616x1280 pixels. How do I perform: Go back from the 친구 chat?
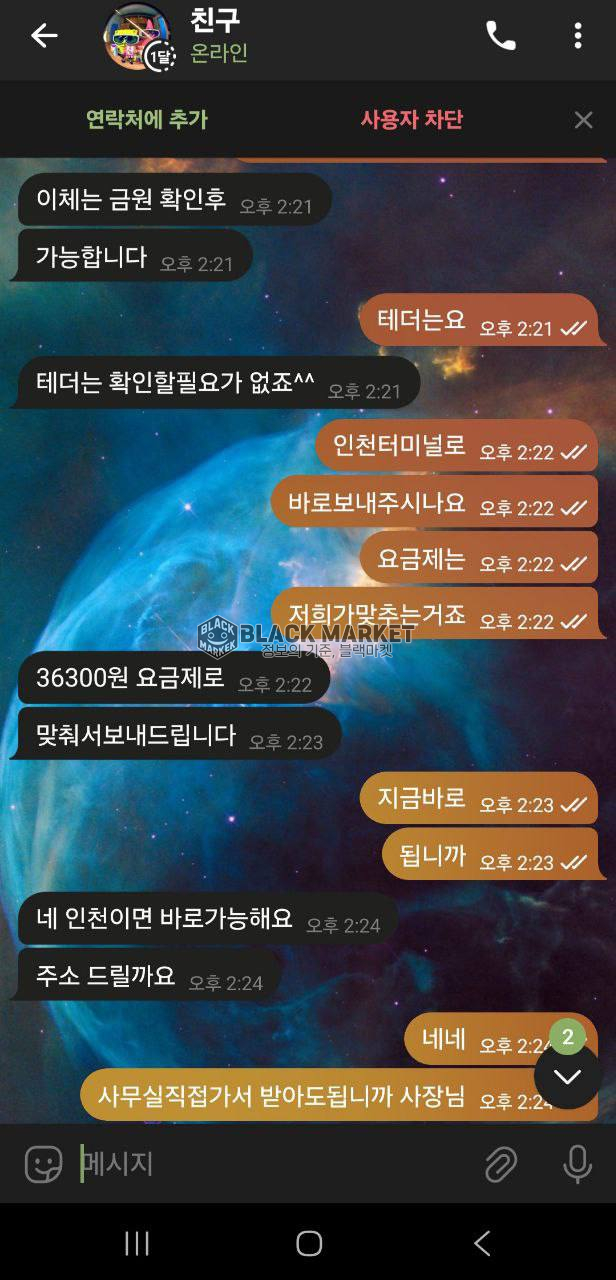pos(44,36)
